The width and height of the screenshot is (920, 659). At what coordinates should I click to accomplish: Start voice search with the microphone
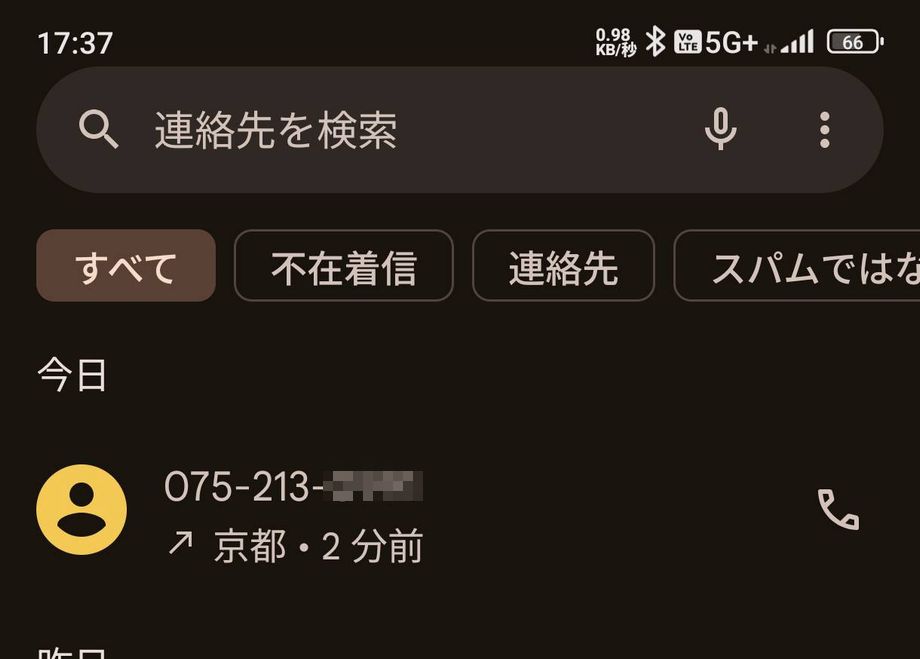(720, 130)
